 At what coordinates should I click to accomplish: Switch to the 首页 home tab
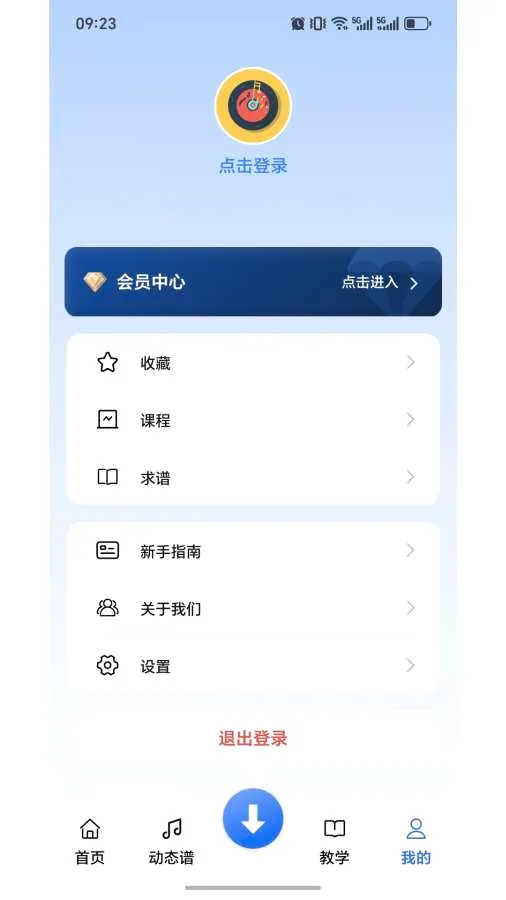90,841
